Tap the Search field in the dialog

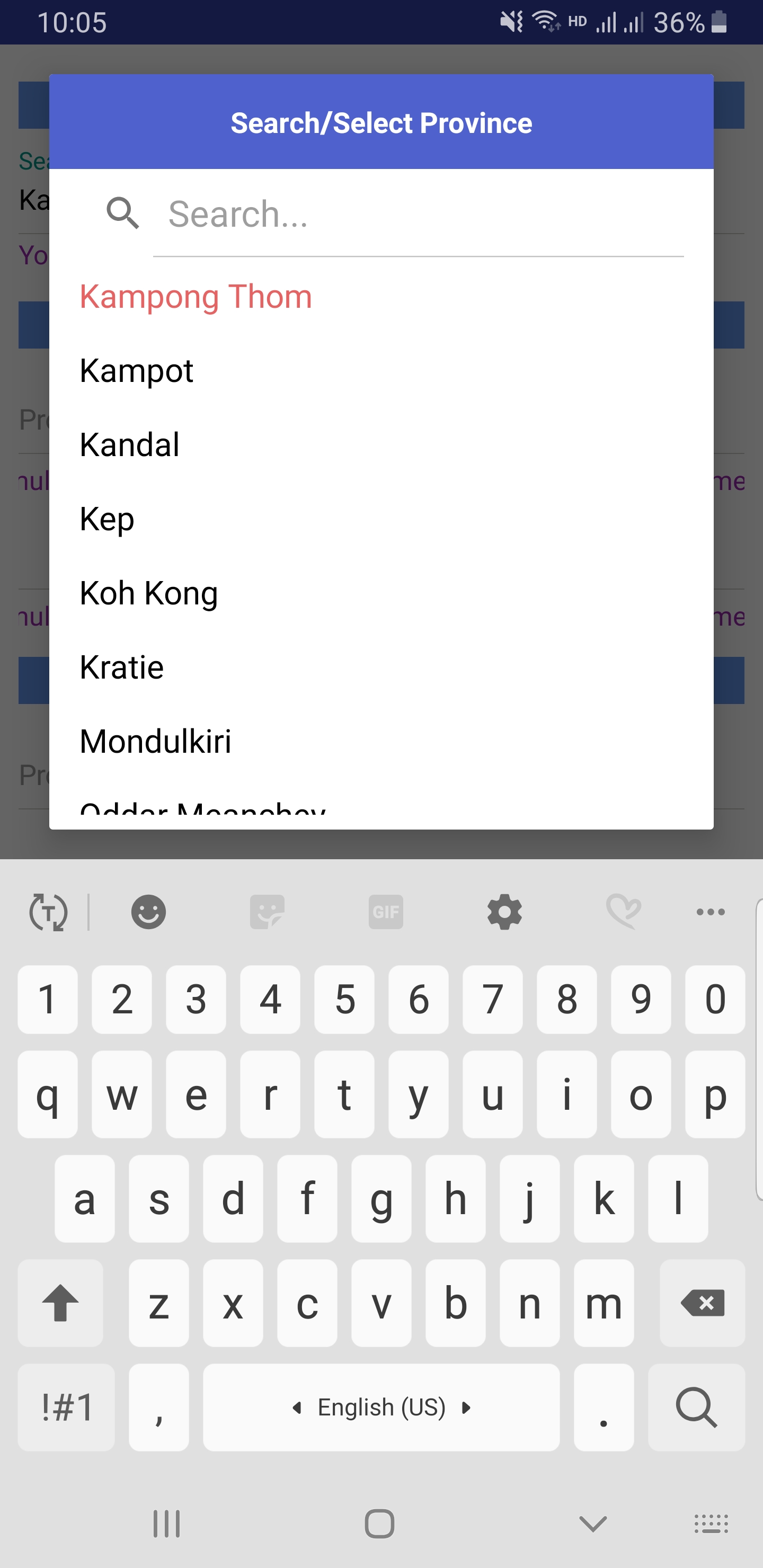(x=419, y=214)
